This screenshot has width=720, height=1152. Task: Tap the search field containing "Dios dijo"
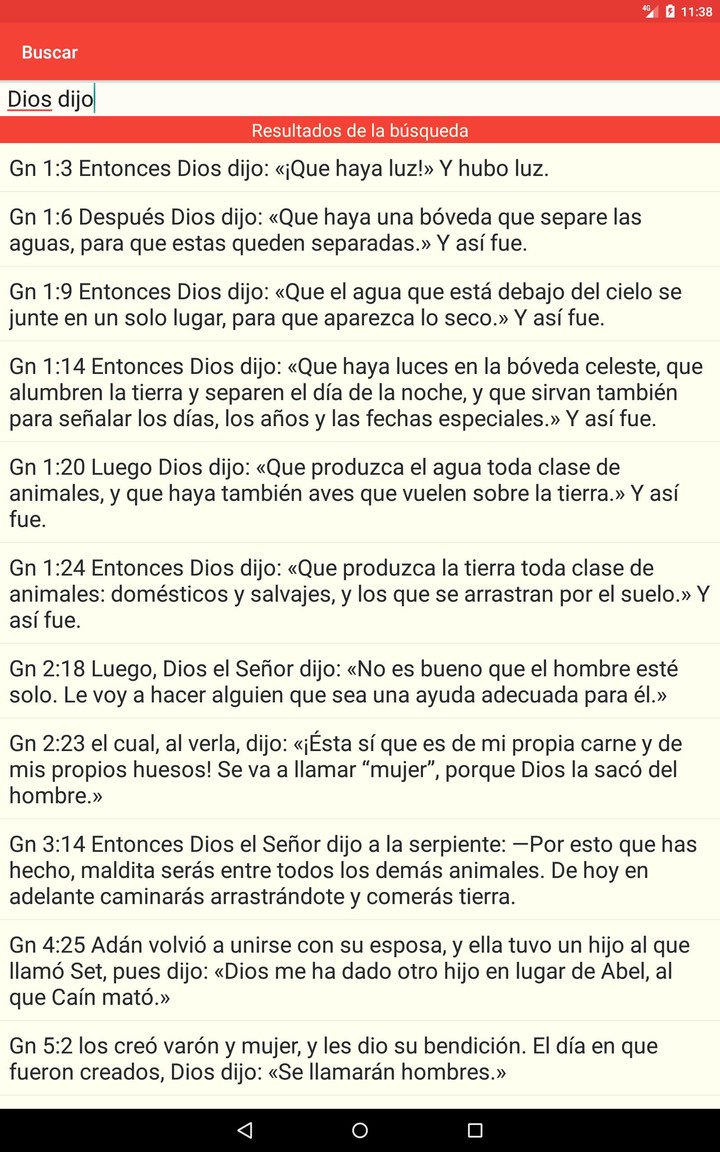click(360, 99)
